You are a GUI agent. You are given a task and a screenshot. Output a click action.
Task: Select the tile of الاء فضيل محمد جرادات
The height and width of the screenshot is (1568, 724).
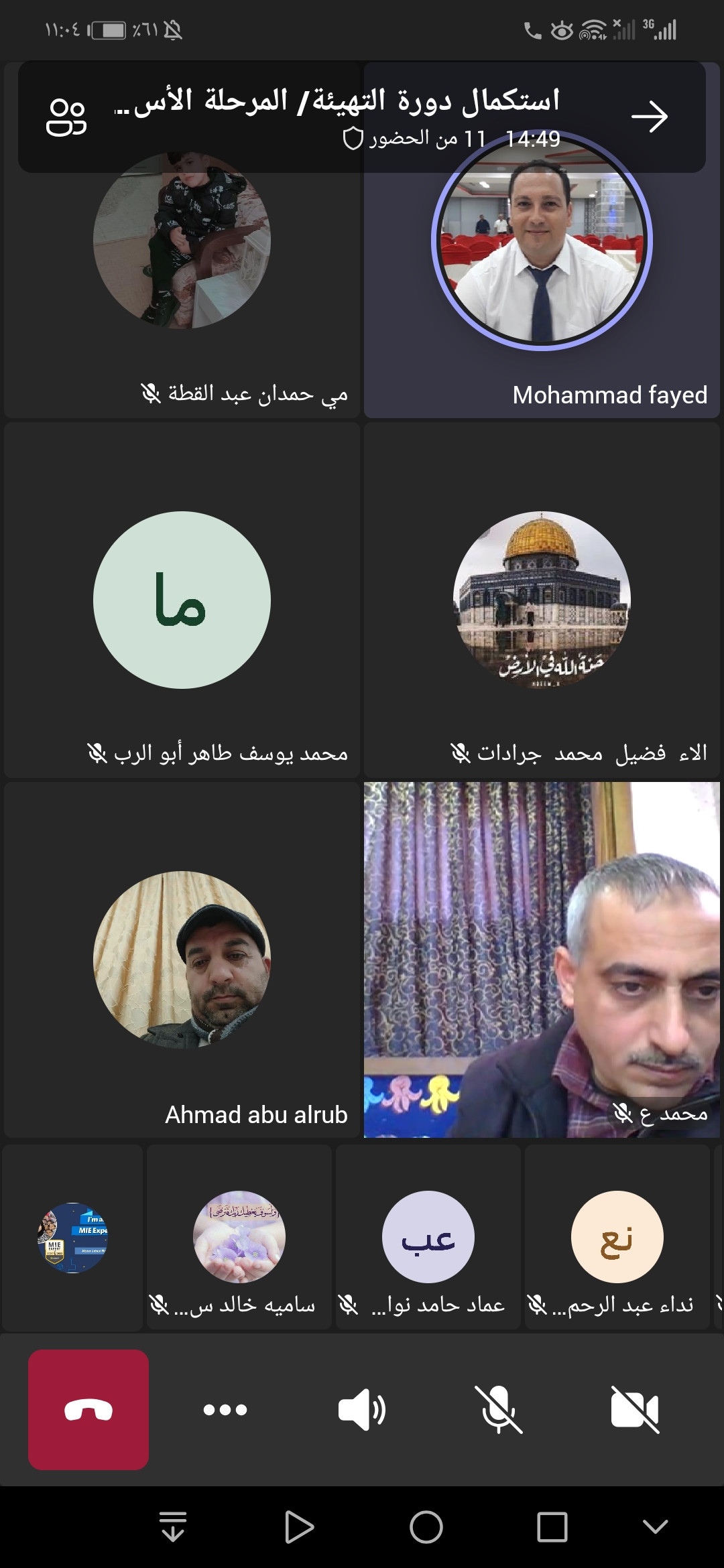pyautogui.click(x=542, y=600)
